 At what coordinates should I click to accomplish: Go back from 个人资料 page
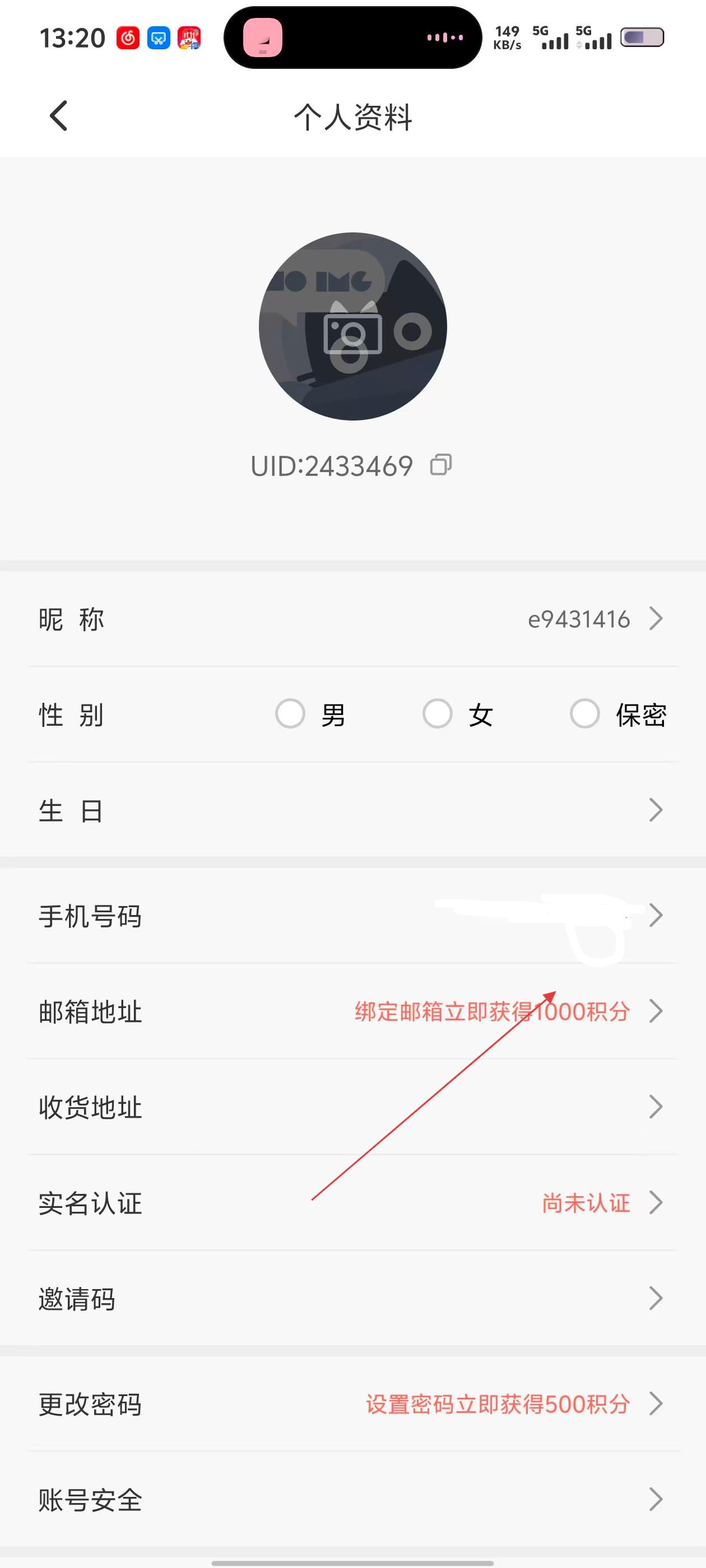(58, 116)
